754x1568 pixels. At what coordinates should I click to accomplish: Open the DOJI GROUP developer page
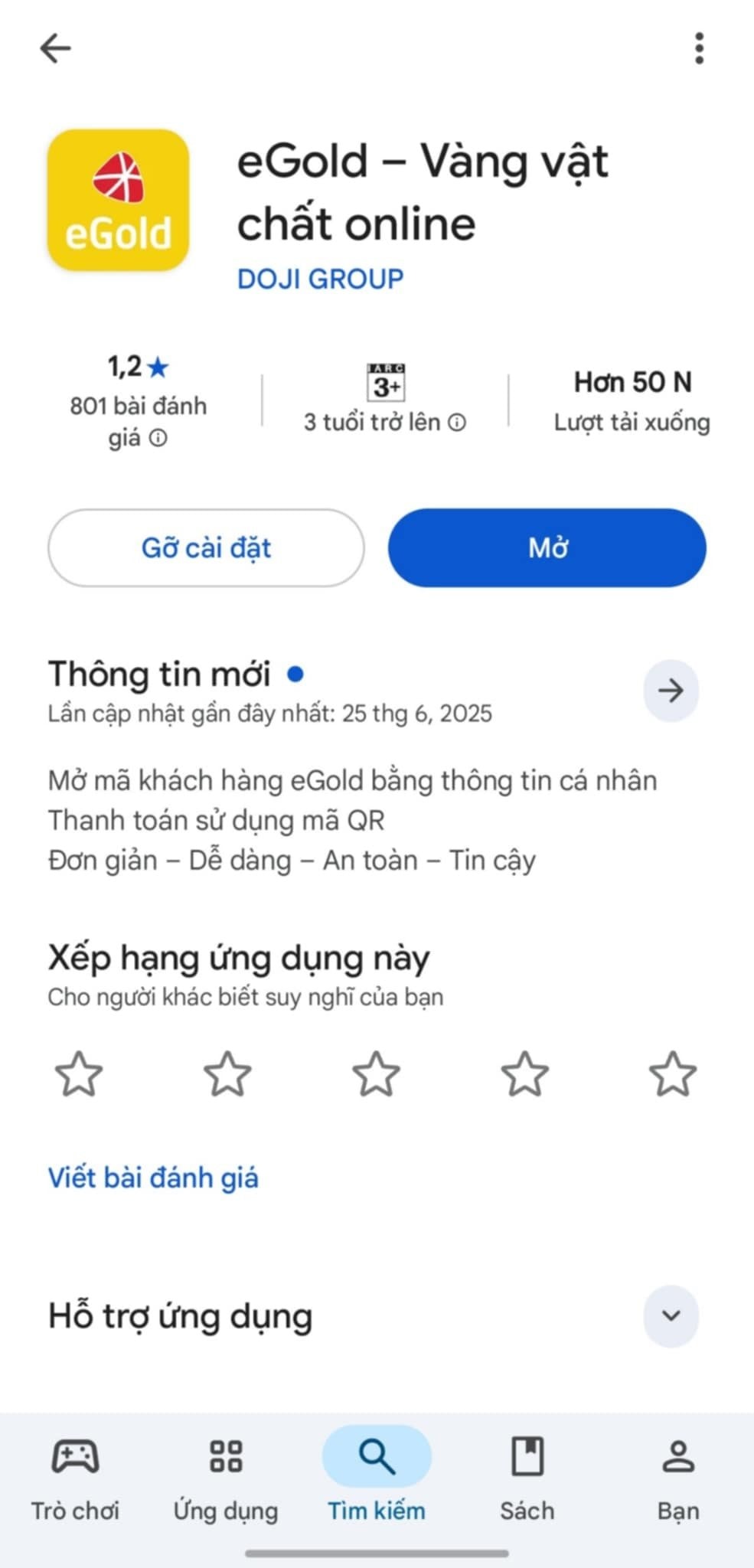tap(319, 279)
